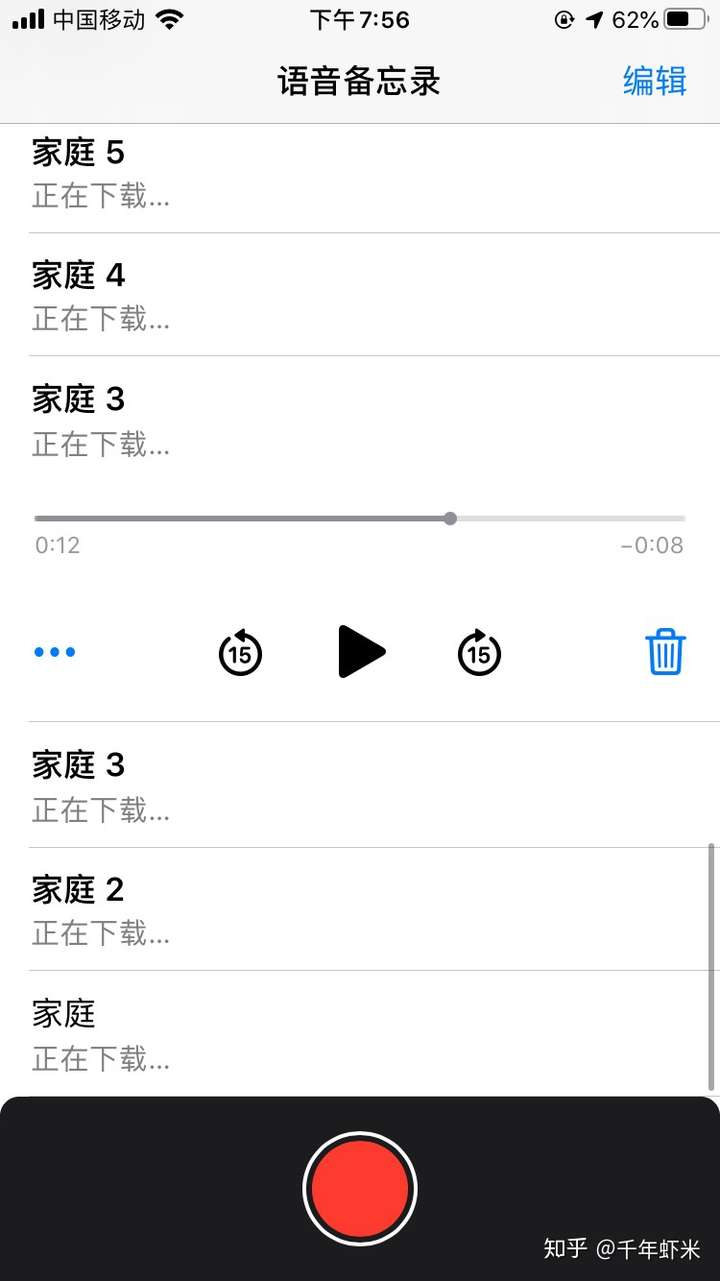Tap 编辑 to edit the memo list
This screenshot has height=1281, width=720.
pyautogui.click(x=654, y=81)
